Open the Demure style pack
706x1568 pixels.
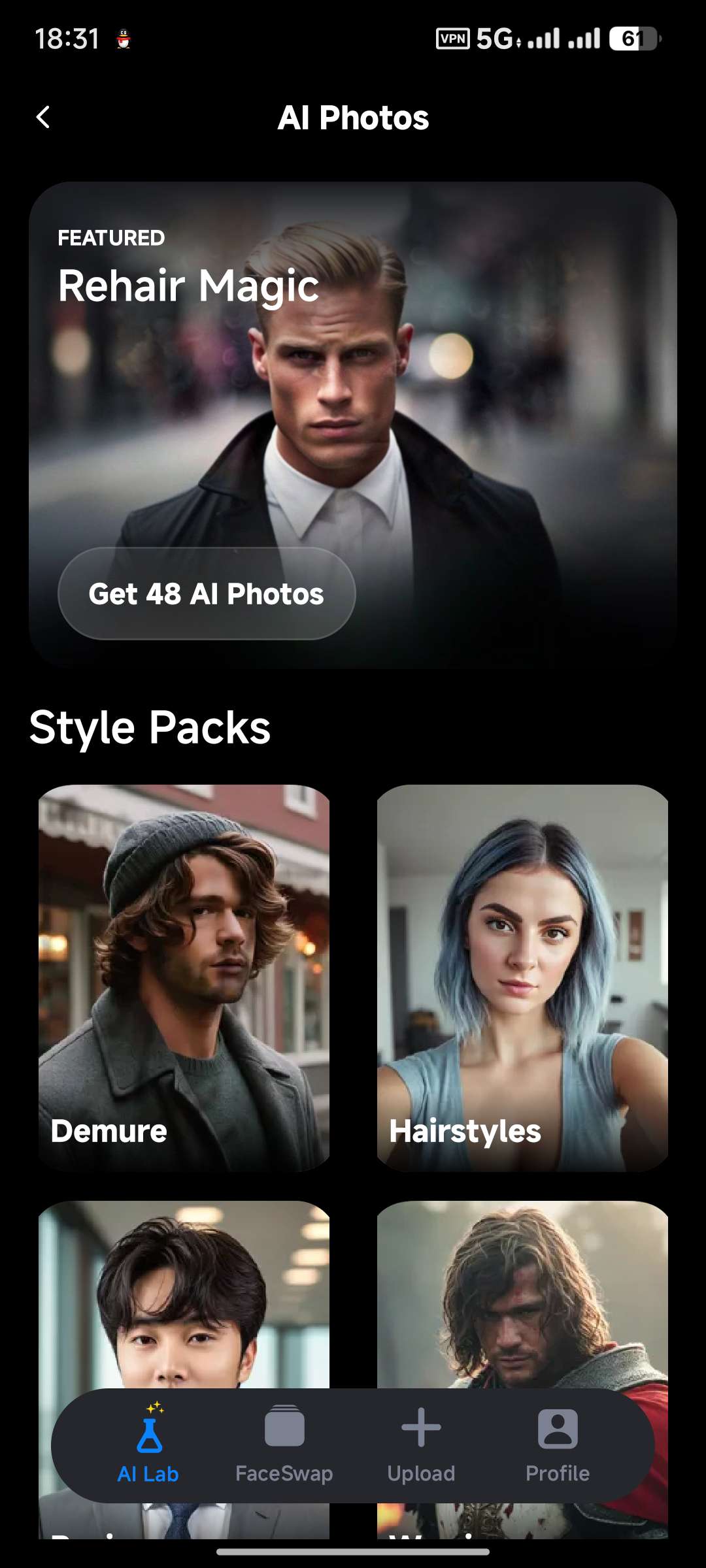point(184,977)
